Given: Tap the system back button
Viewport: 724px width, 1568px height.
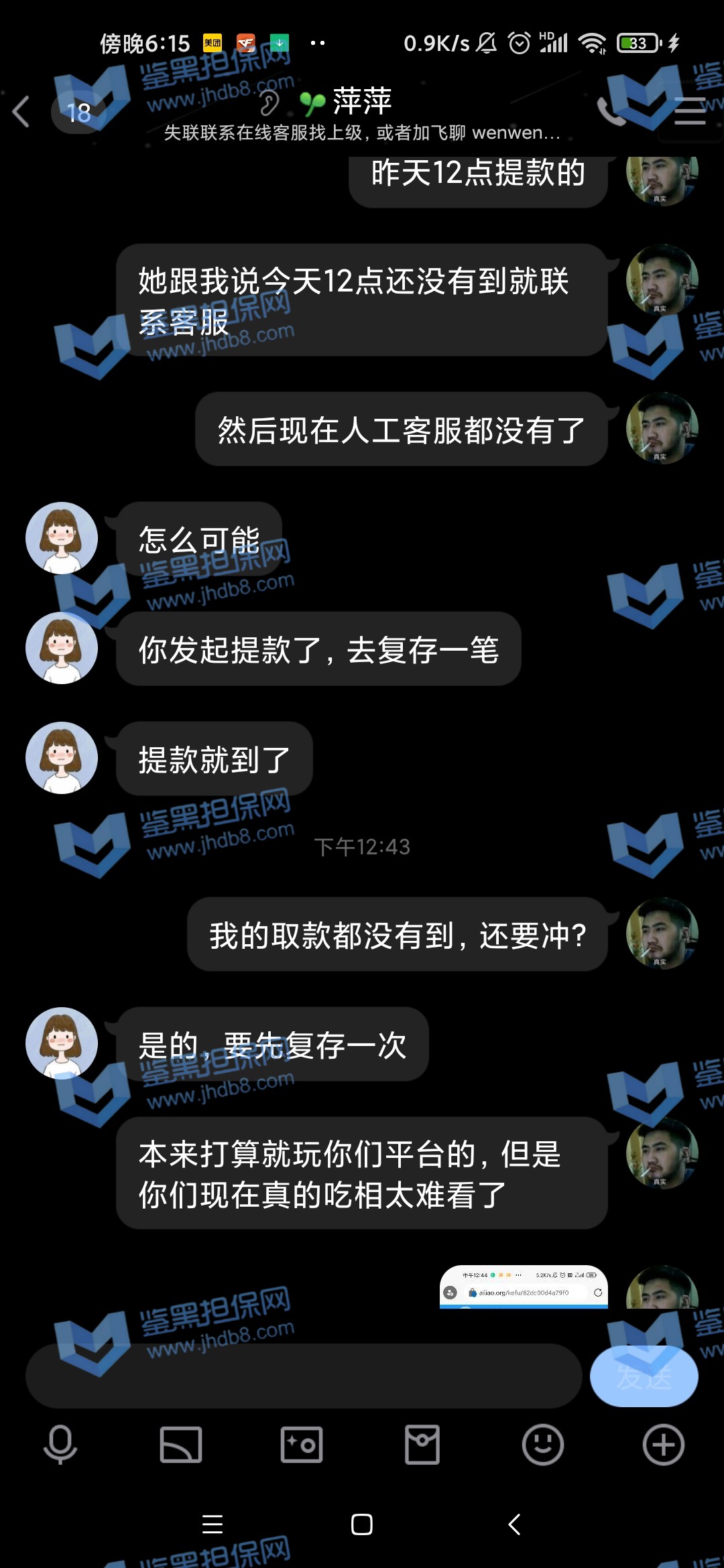Looking at the screenshot, I should pos(514,1524).
